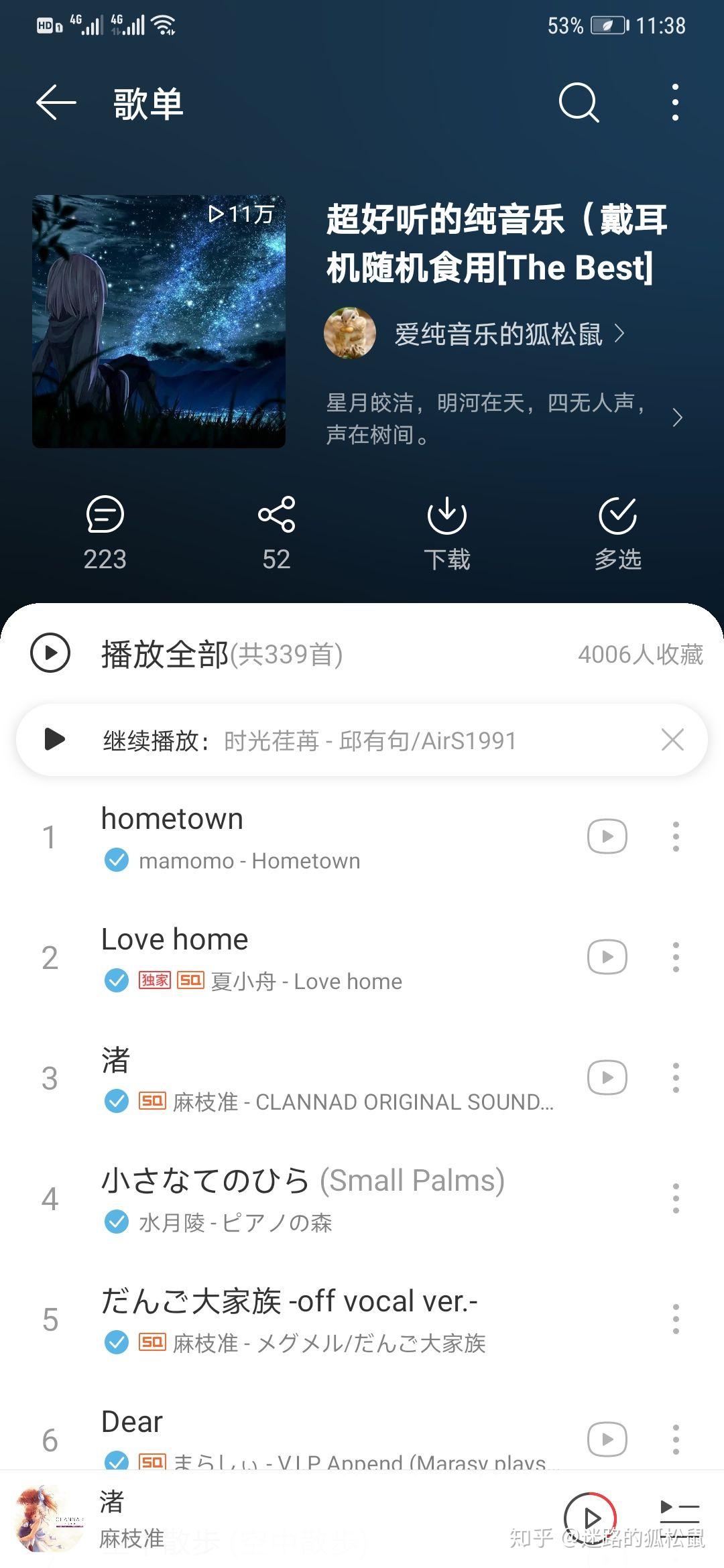724x1568 pixels.
Task: Open the 223 comments
Action: pyautogui.click(x=105, y=533)
